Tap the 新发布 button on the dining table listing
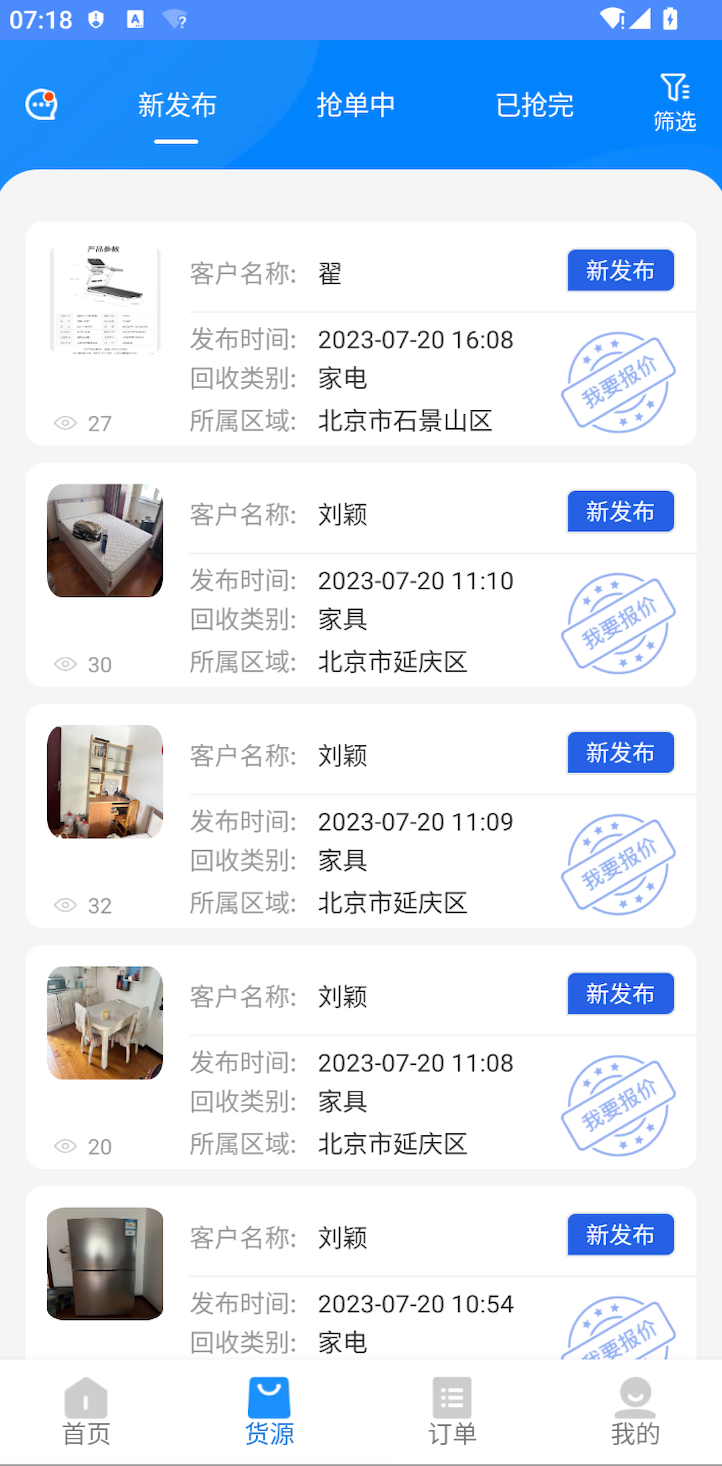The image size is (722, 1466). coord(620,993)
